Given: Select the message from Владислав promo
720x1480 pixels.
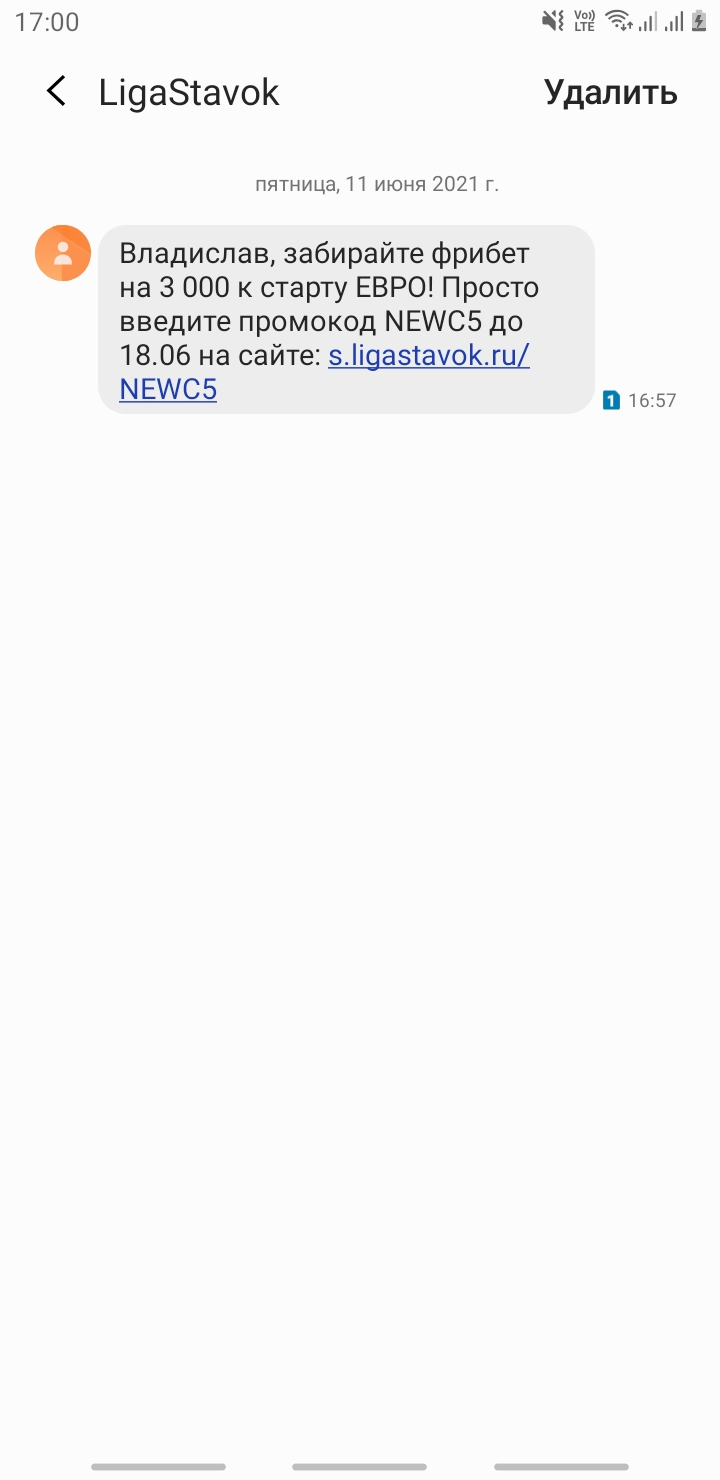Looking at the screenshot, I should (346, 319).
